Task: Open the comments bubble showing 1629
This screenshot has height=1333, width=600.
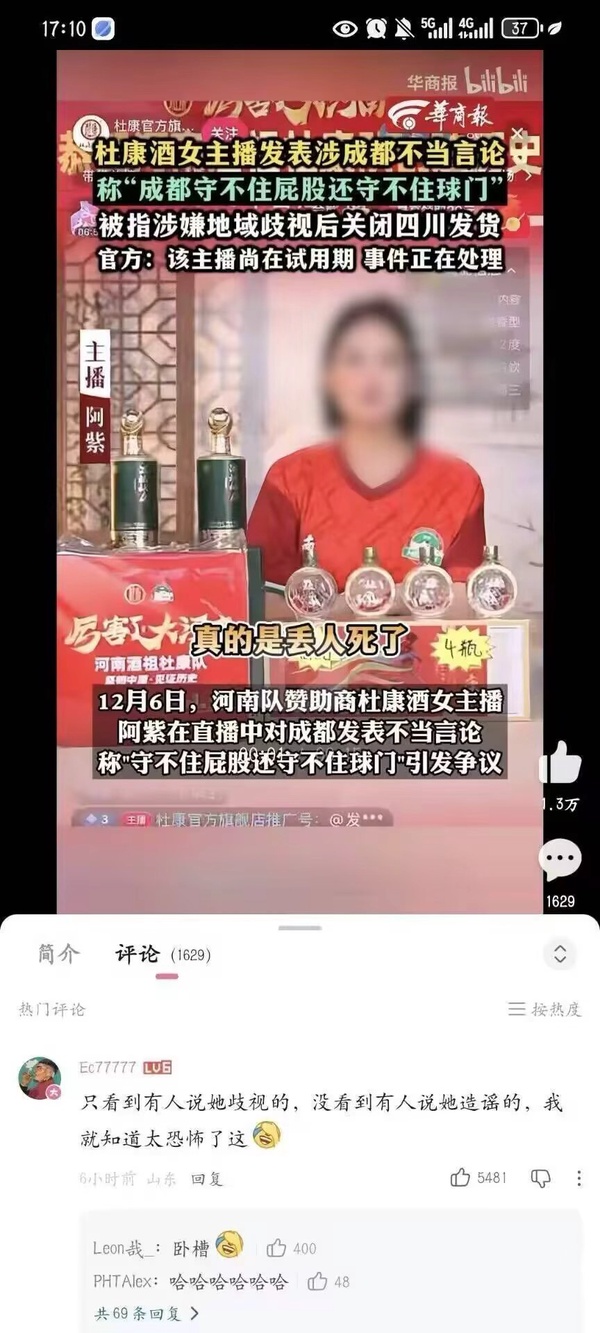Action: pyautogui.click(x=560, y=860)
